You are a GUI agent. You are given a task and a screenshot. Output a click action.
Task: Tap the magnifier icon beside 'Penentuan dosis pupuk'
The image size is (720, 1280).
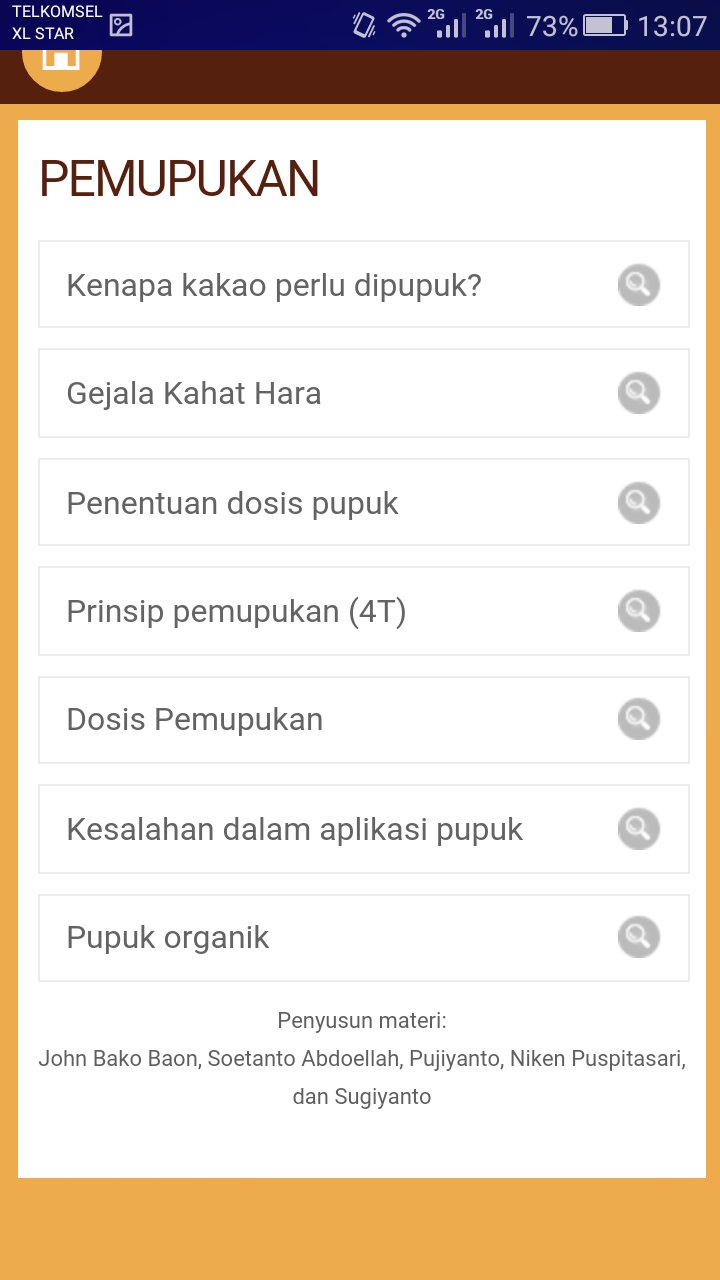tap(638, 502)
